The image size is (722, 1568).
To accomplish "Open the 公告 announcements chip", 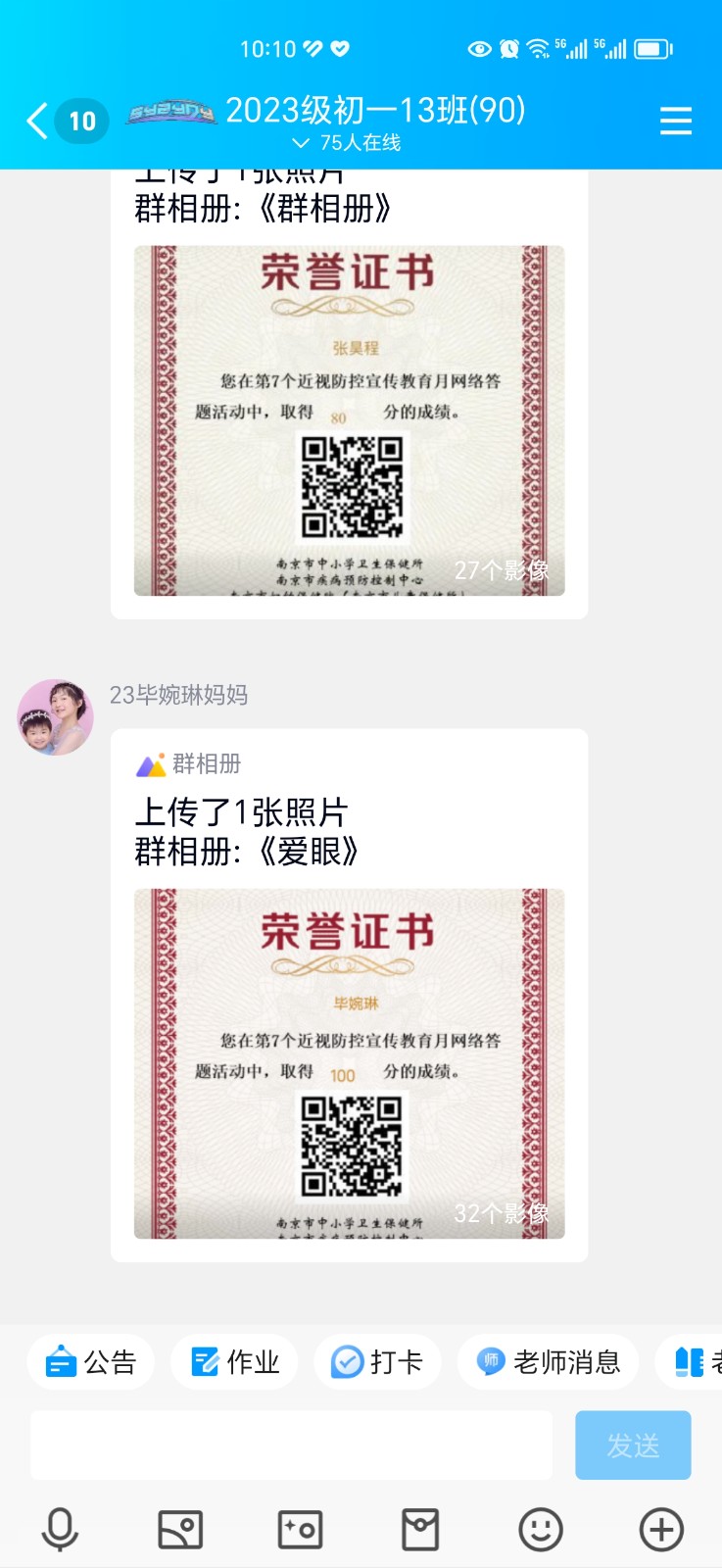I will [91, 1362].
